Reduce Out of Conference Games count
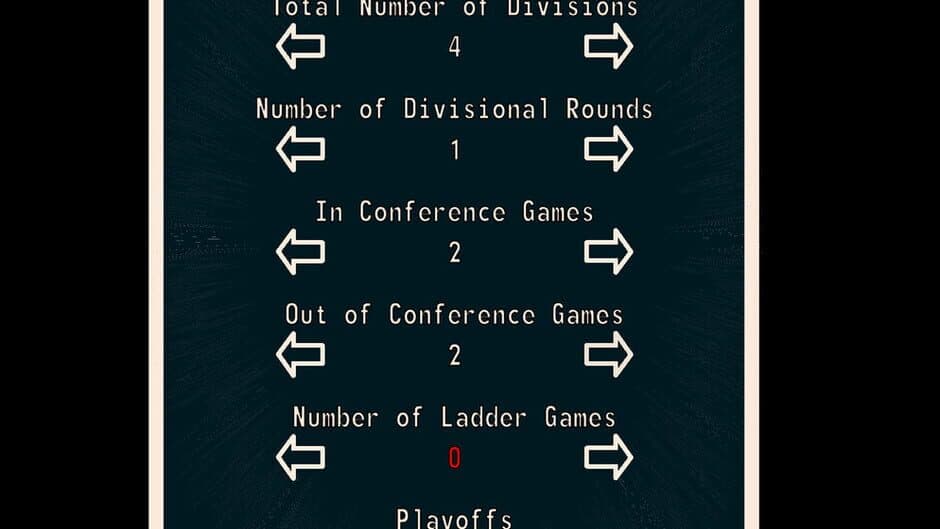This screenshot has height=529, width=940. [300, 355]
